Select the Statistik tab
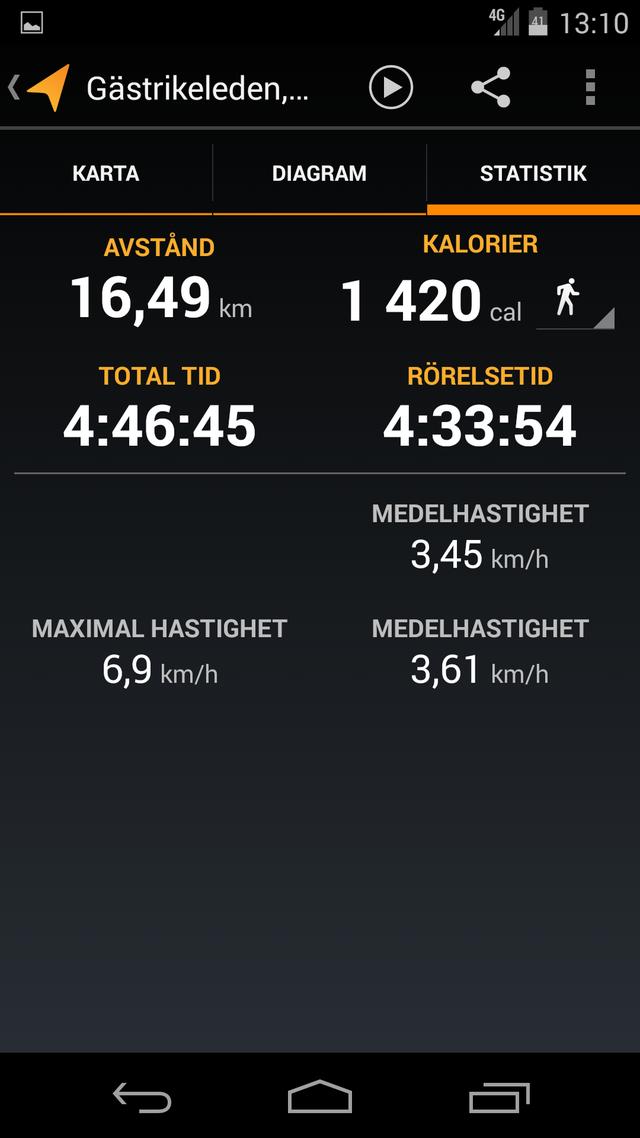This screenshot has width=640, height=1138. tap(533, 174)
